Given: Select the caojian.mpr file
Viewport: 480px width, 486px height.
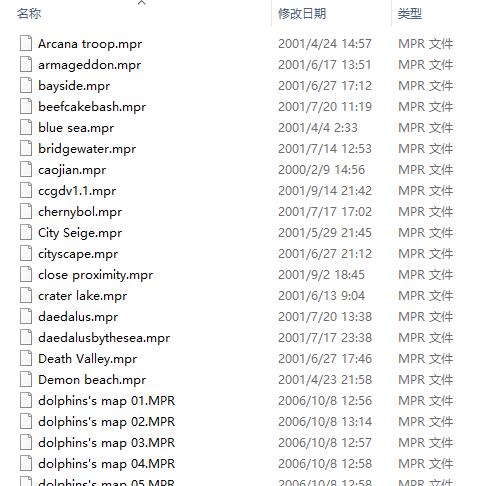Looking at the screenshot, I should tap(72, 170).
